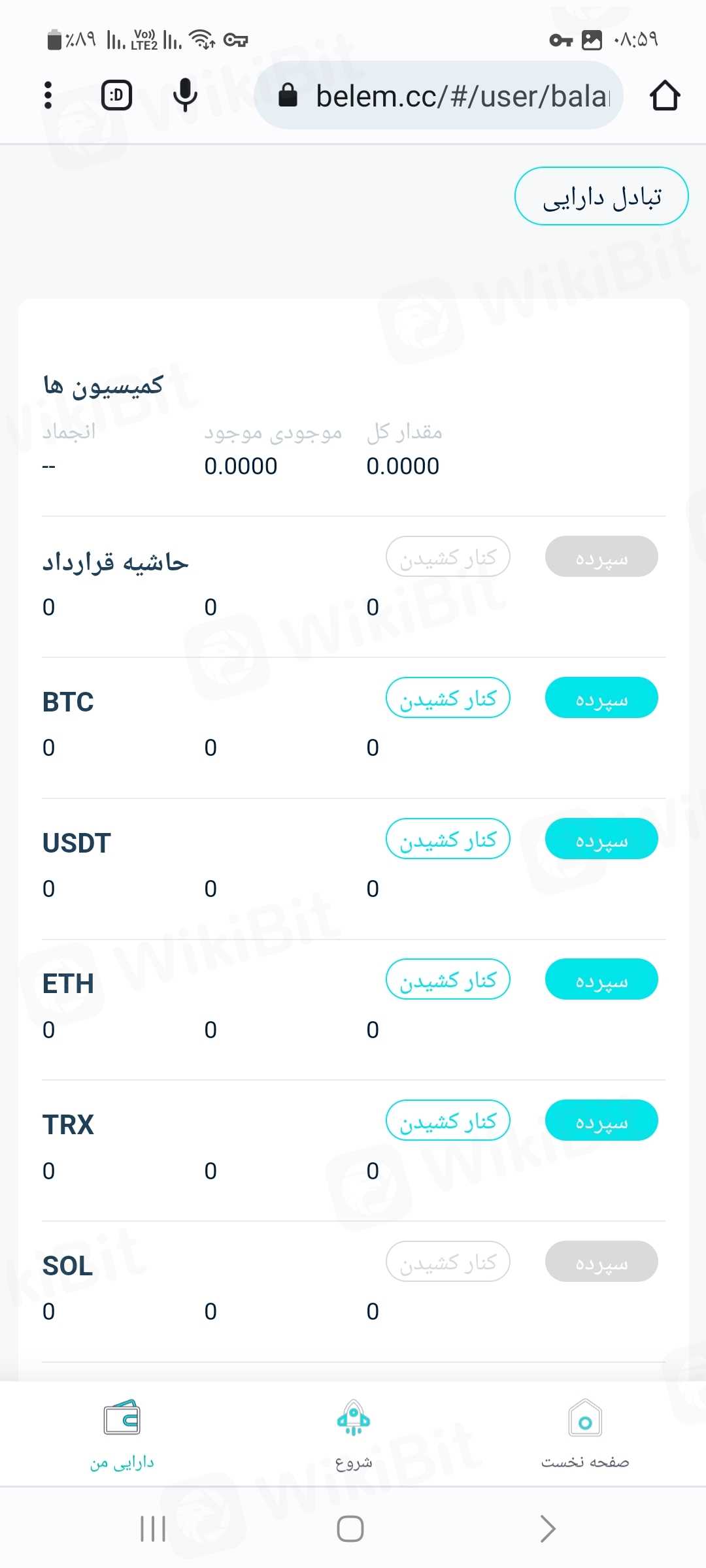The height and width of the screenshot is (1568, 706).
Task: Open the system recent apps view
Action: (x=153, y=1529)
